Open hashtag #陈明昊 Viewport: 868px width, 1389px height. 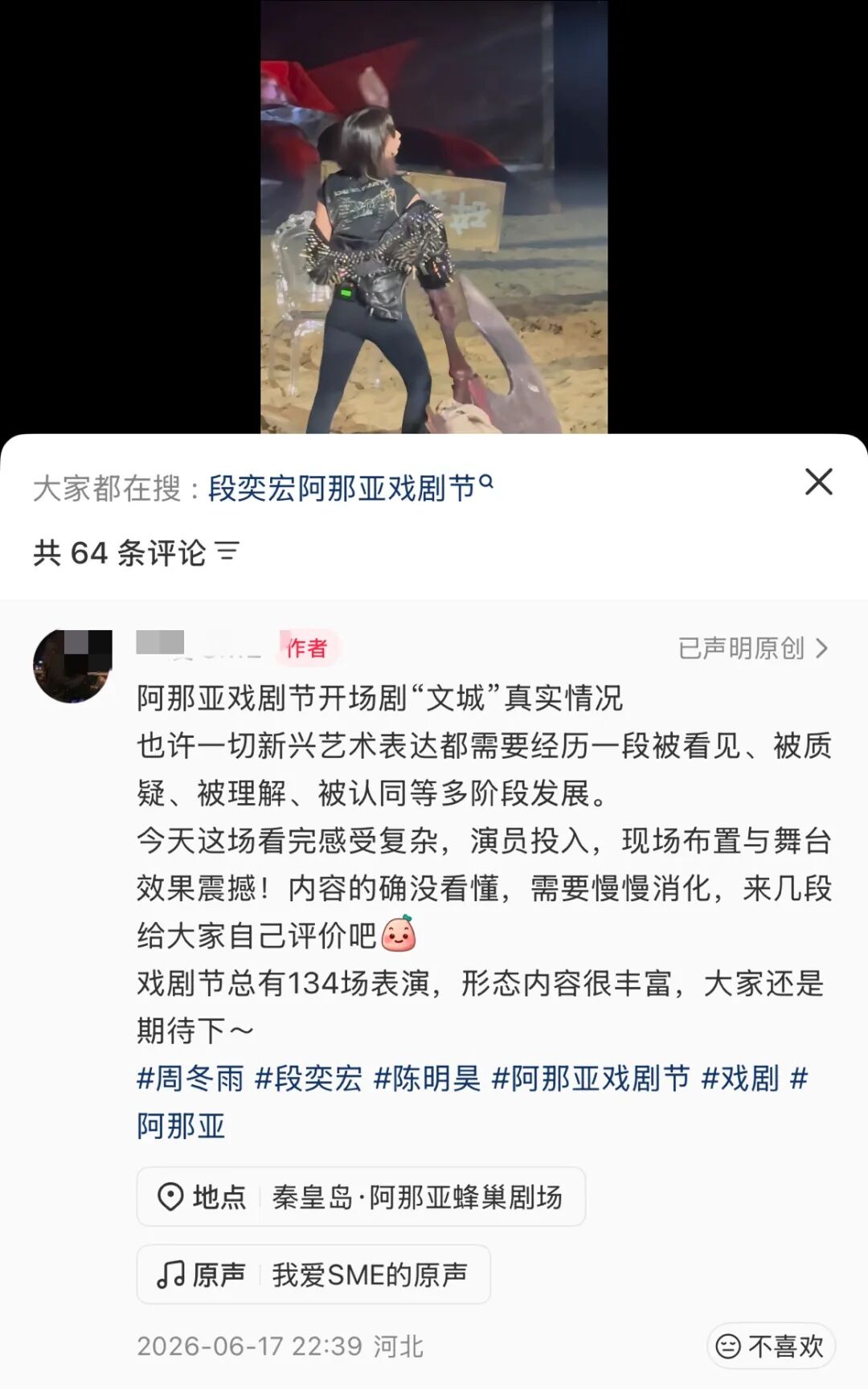pyautogui.click(x=427, y=1079)
